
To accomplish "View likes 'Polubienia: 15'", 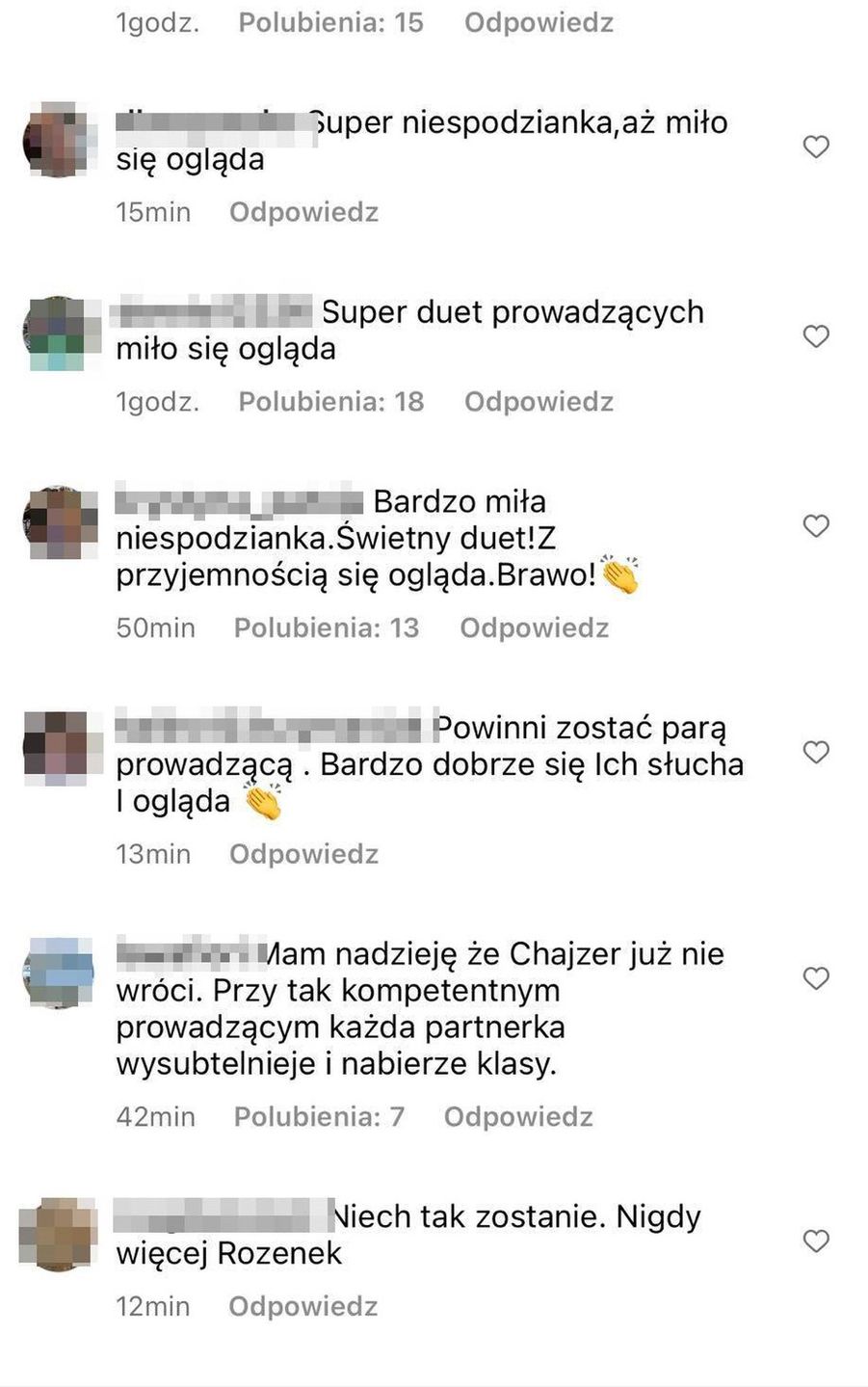I will [x=331, y=22].
